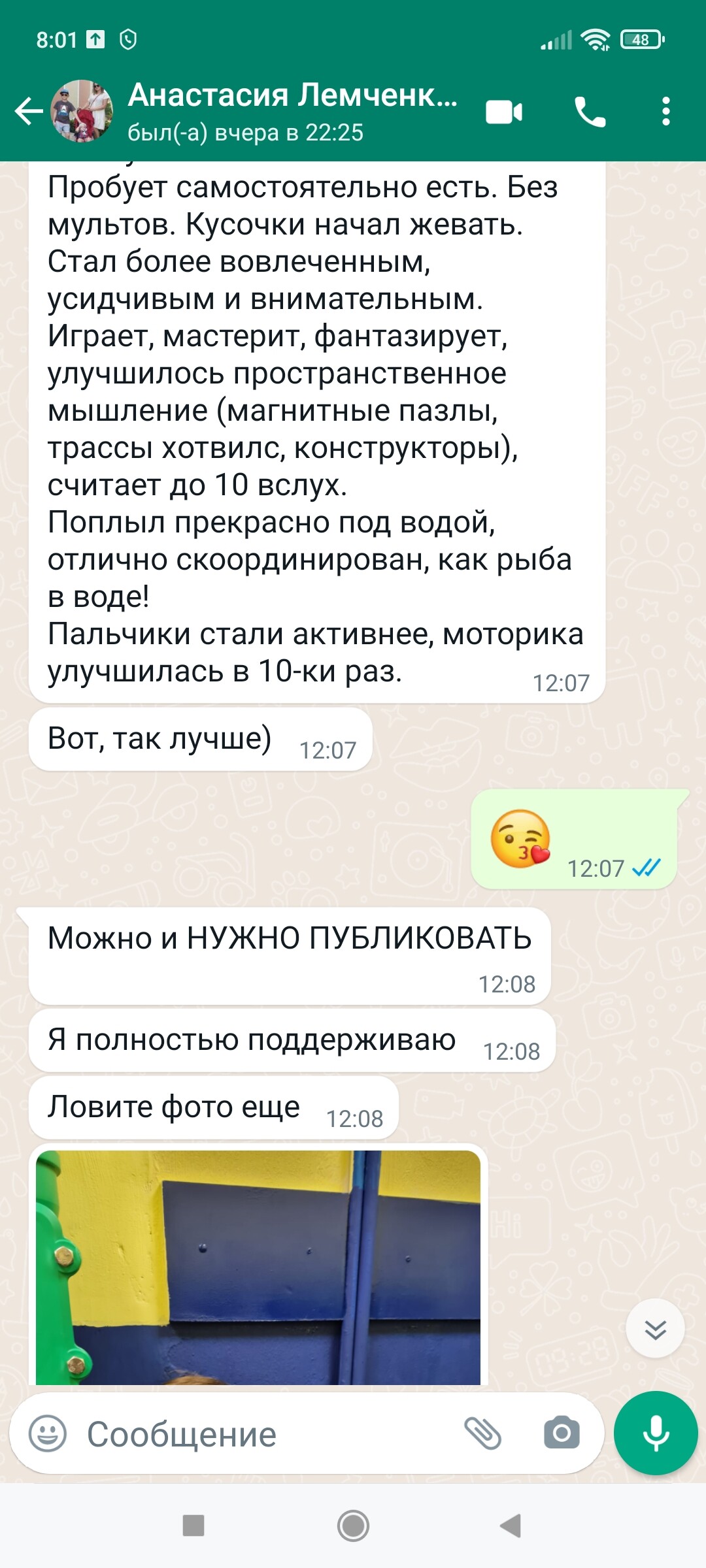Start a video call
Screen dimensions: 706x1568
[x=504, y=112]
